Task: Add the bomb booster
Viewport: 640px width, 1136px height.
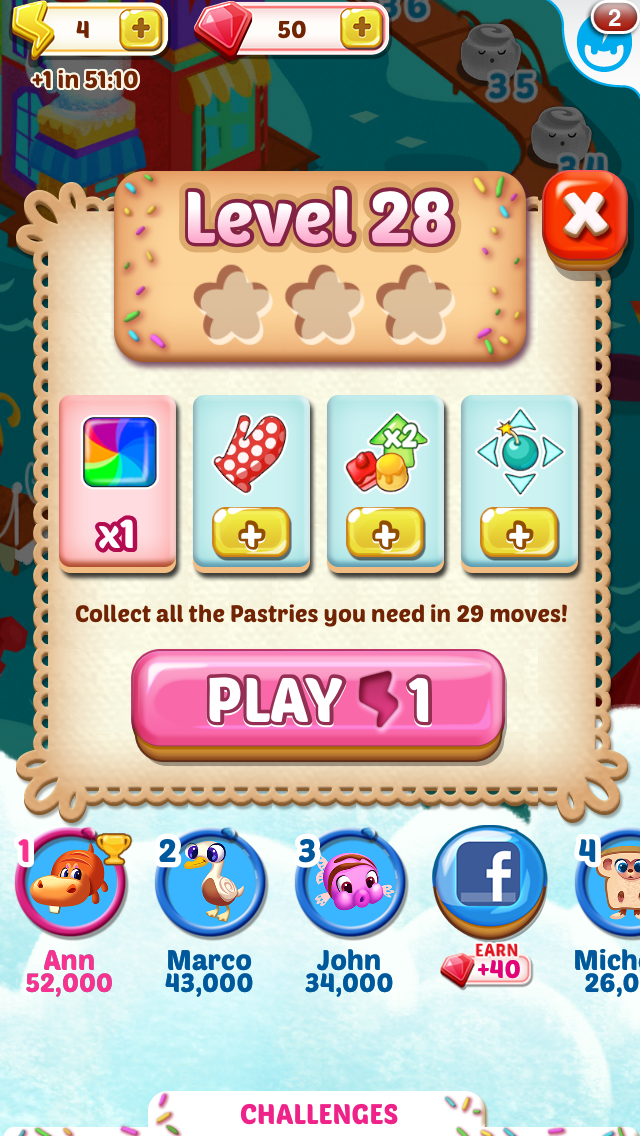Action: tap(519, 534)
